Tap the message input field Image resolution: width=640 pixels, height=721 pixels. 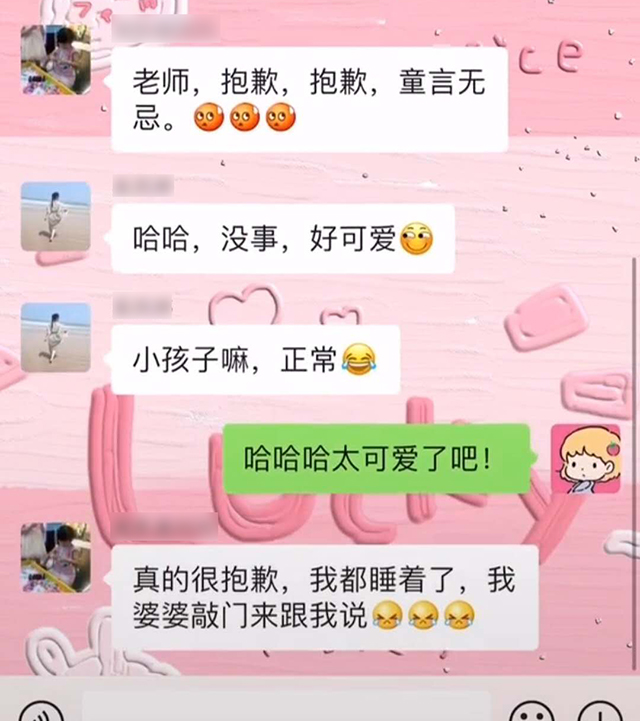point(286,708)
